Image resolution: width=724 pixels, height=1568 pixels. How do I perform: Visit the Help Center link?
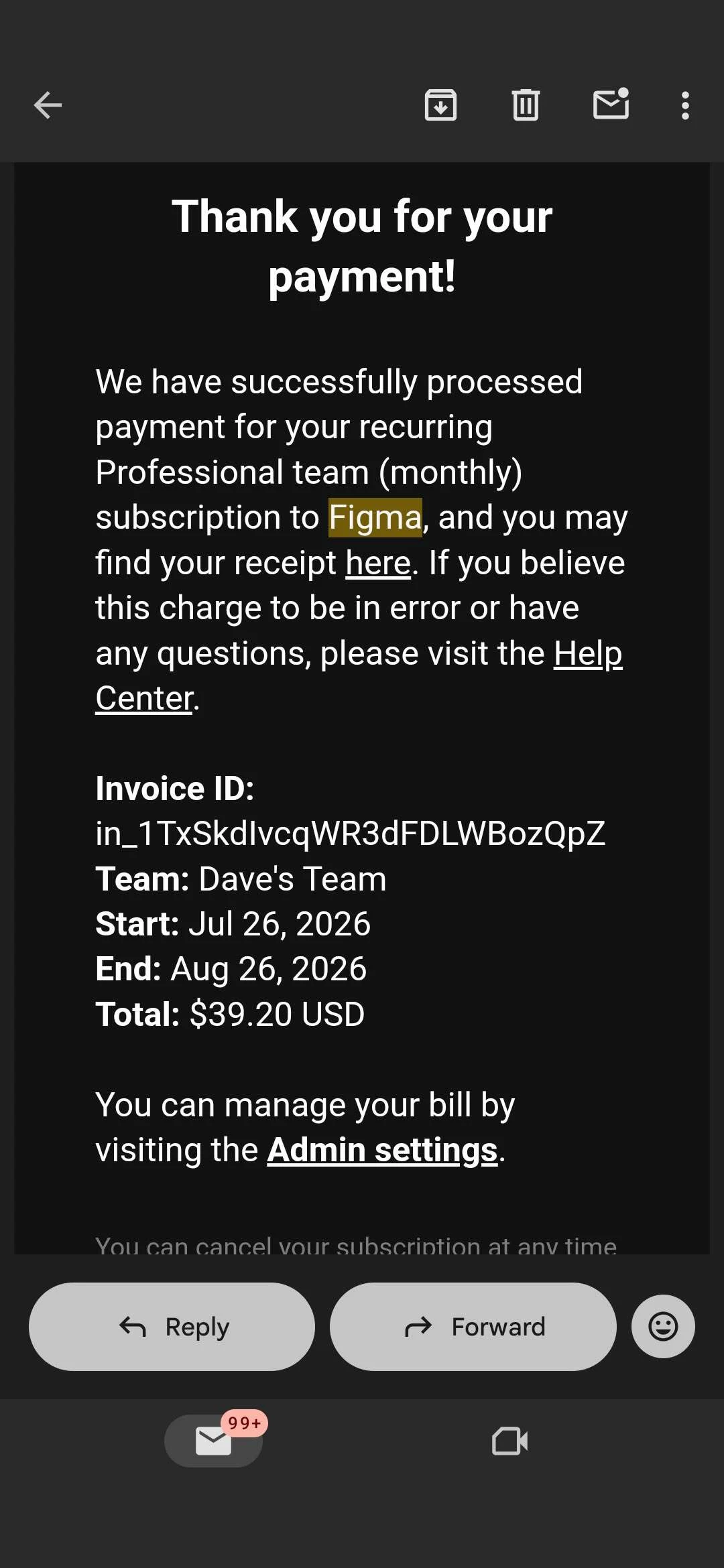(359, 675)
